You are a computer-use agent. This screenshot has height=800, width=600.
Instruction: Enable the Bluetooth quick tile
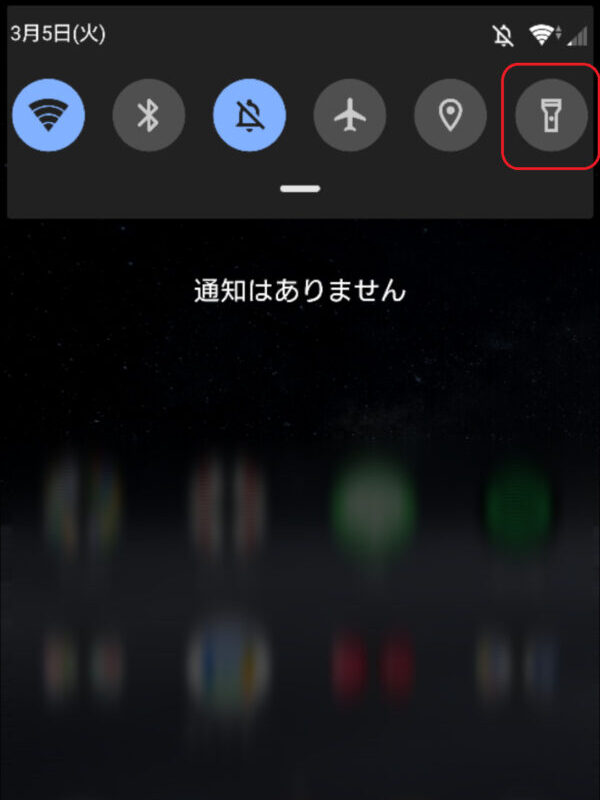point(148,117)
